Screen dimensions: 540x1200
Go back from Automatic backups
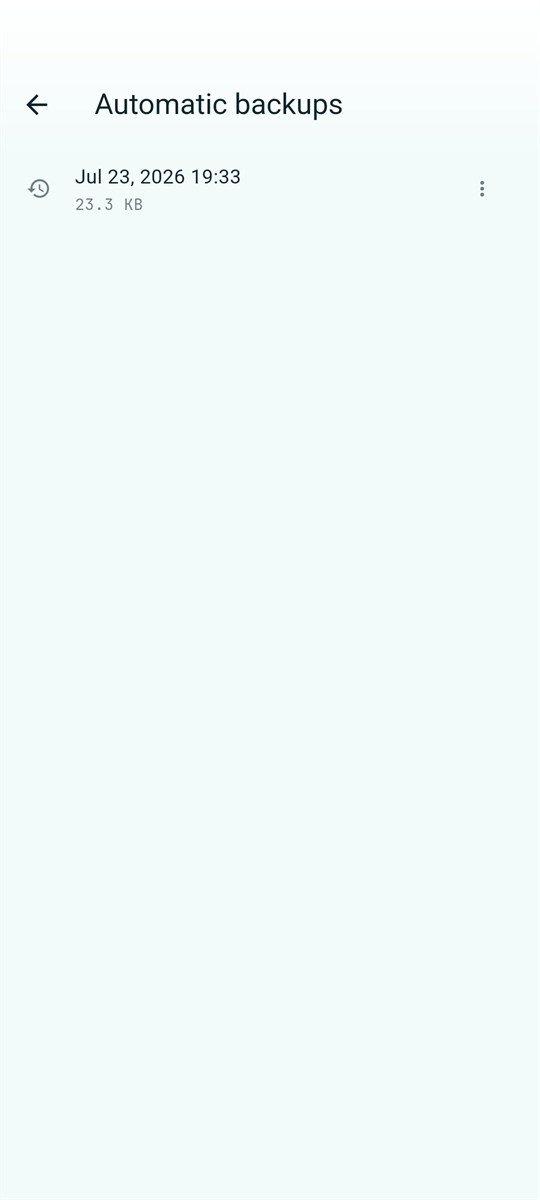pyautogui.click(x=37, y=104)
